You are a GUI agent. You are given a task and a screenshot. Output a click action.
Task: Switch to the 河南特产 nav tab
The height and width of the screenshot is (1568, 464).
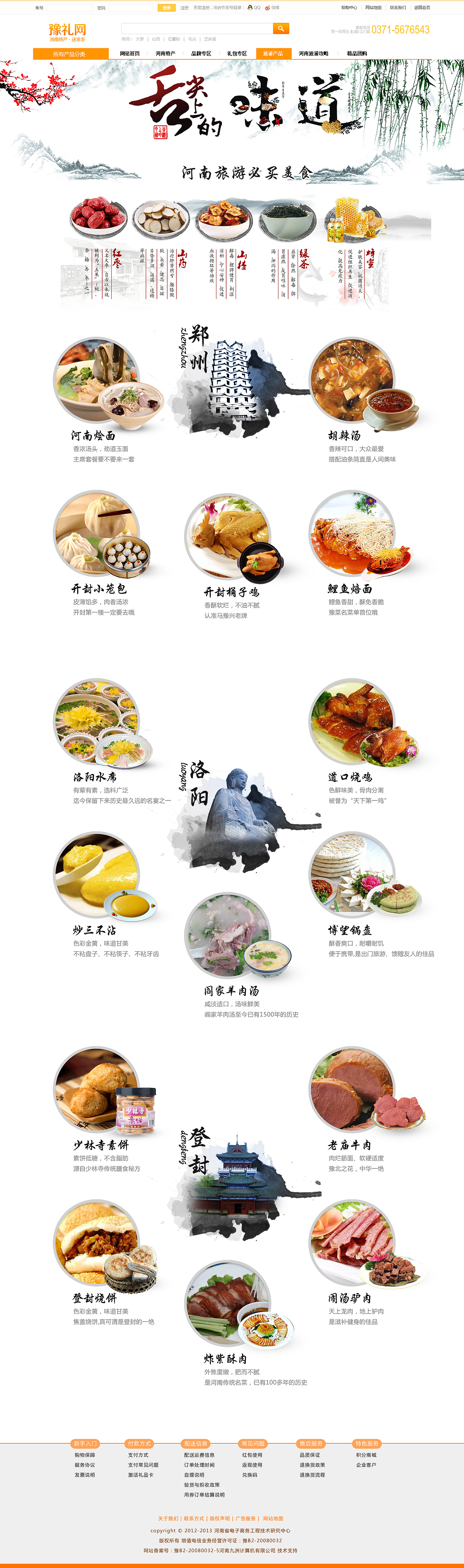click(x=166, y=54)
